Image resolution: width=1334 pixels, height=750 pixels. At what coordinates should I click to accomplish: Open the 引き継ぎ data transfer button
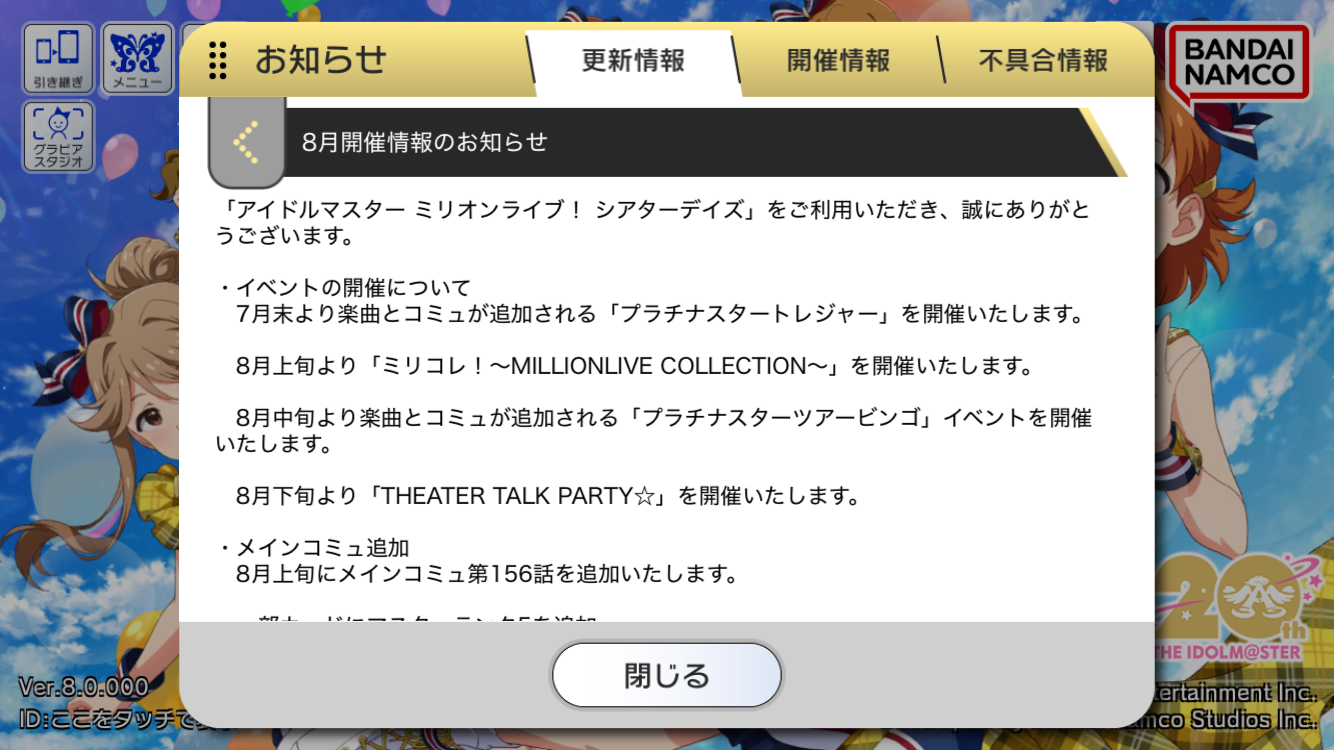coord(58,58)
